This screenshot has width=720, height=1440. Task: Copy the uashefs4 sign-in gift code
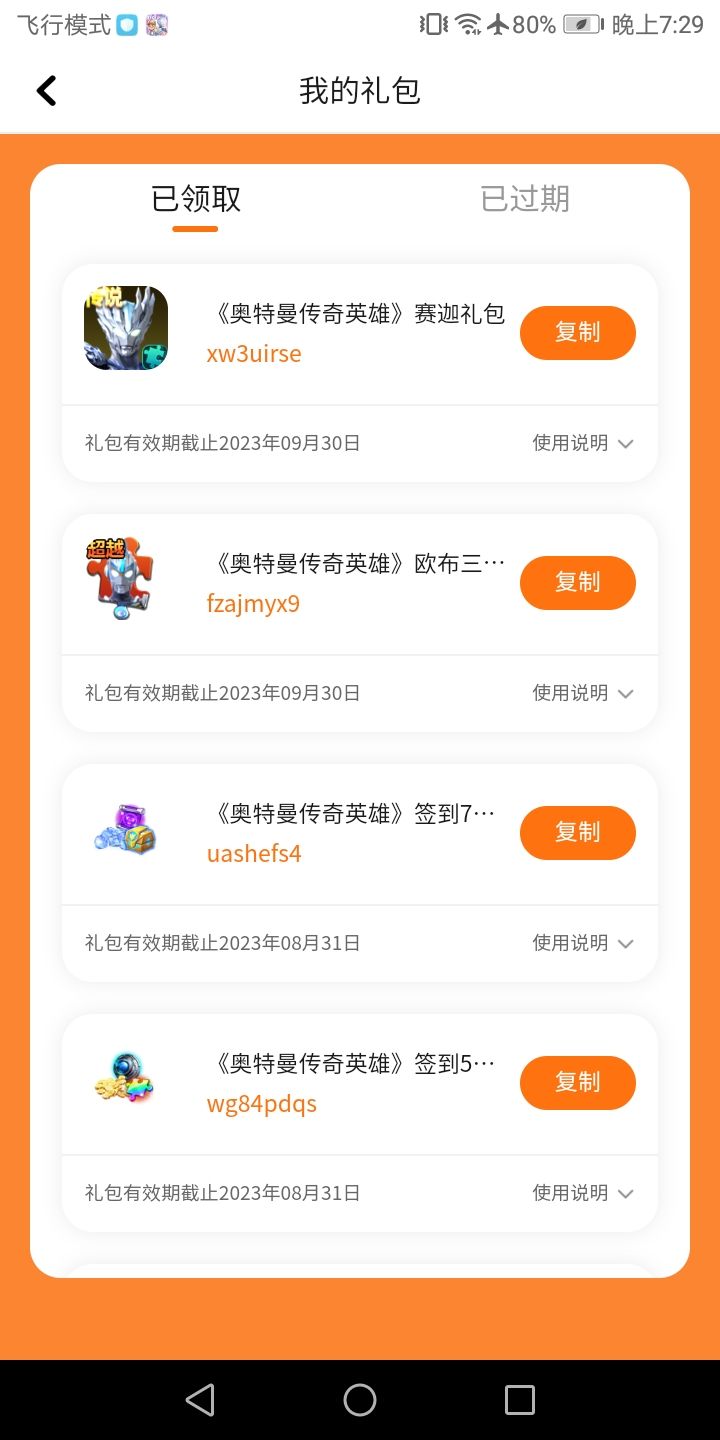click(x=577, y=833)
